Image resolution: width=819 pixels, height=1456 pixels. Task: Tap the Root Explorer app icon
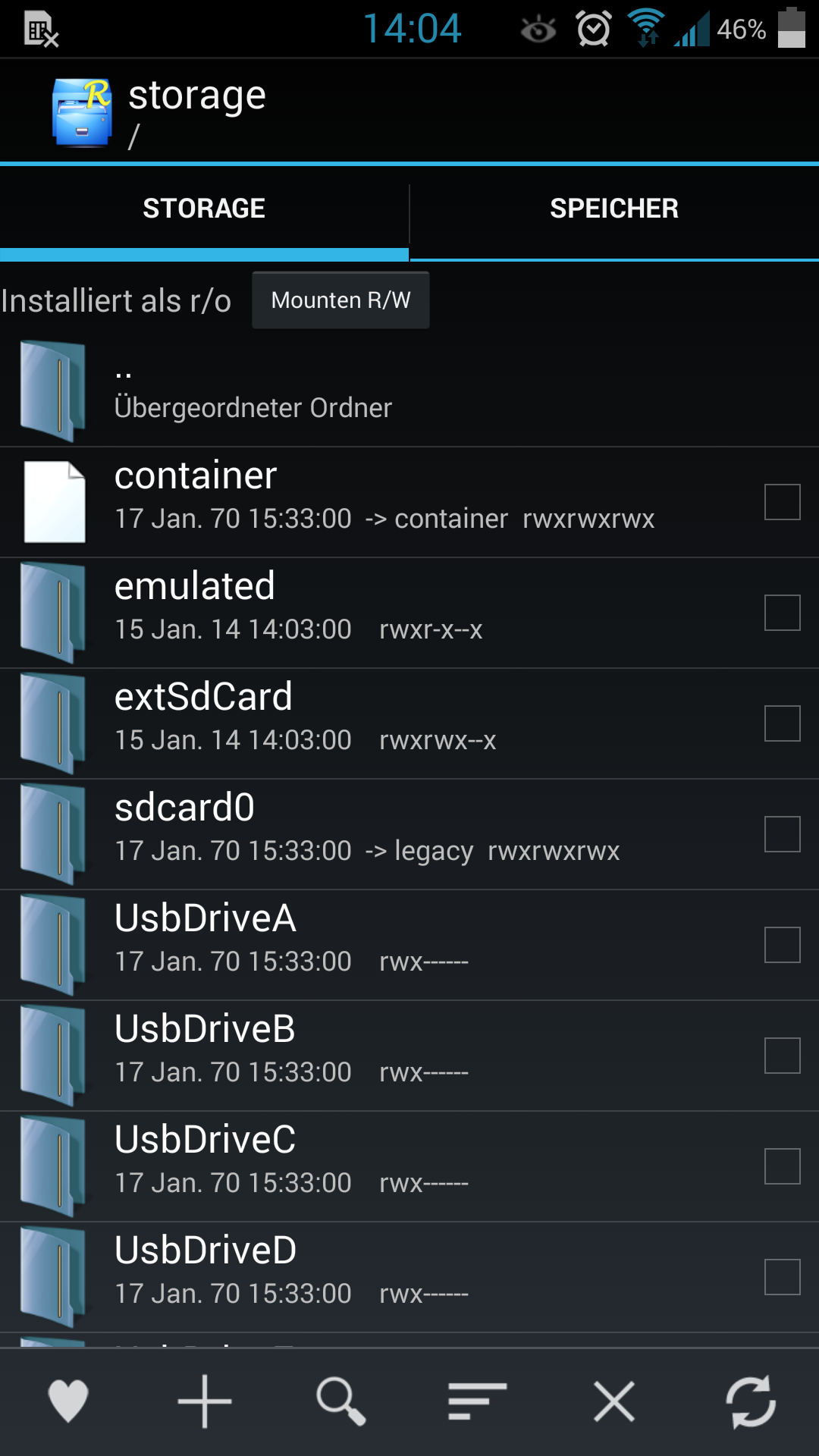coord(82,112)
